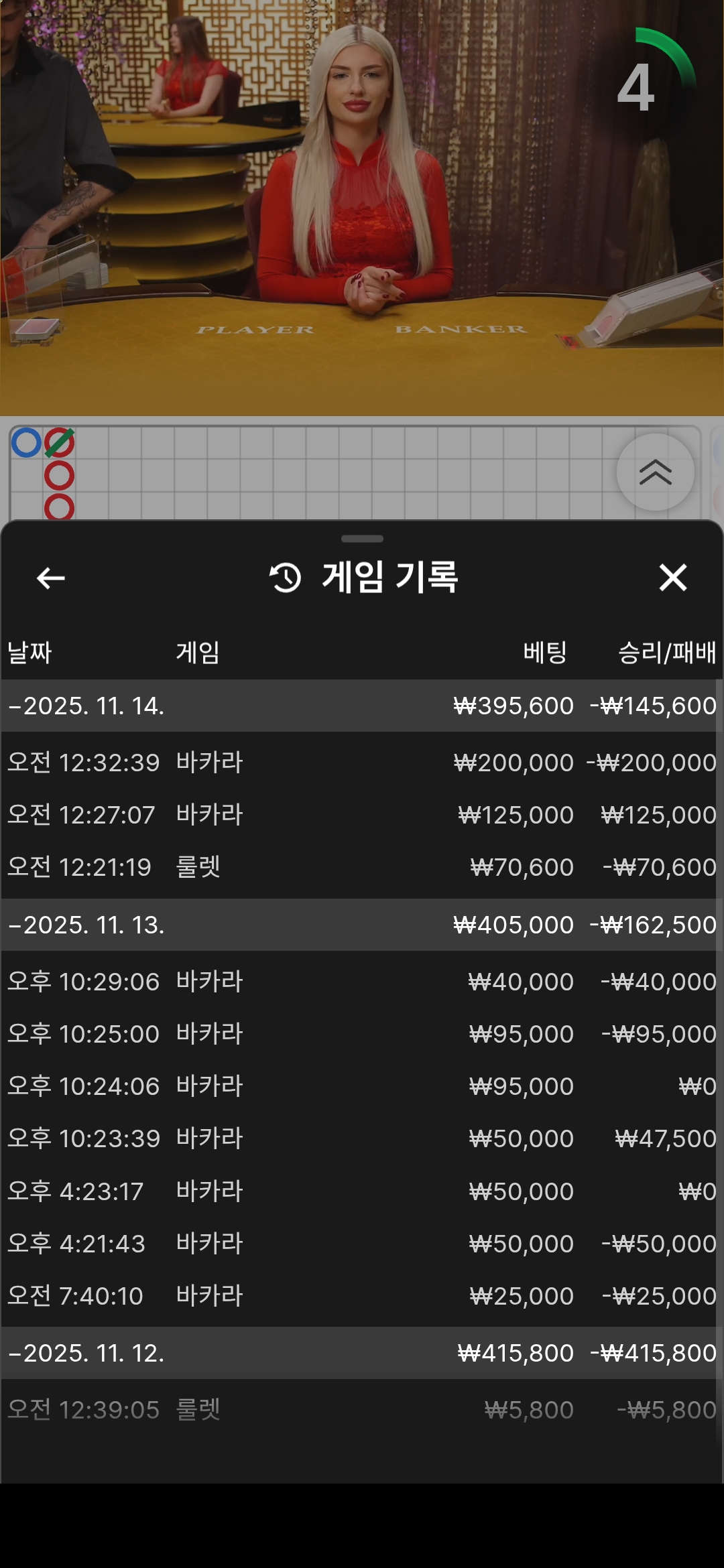Collapse the 2025. 11. 14. date group
Screen dimensions: 724x1568
click(x=87, y=706)
